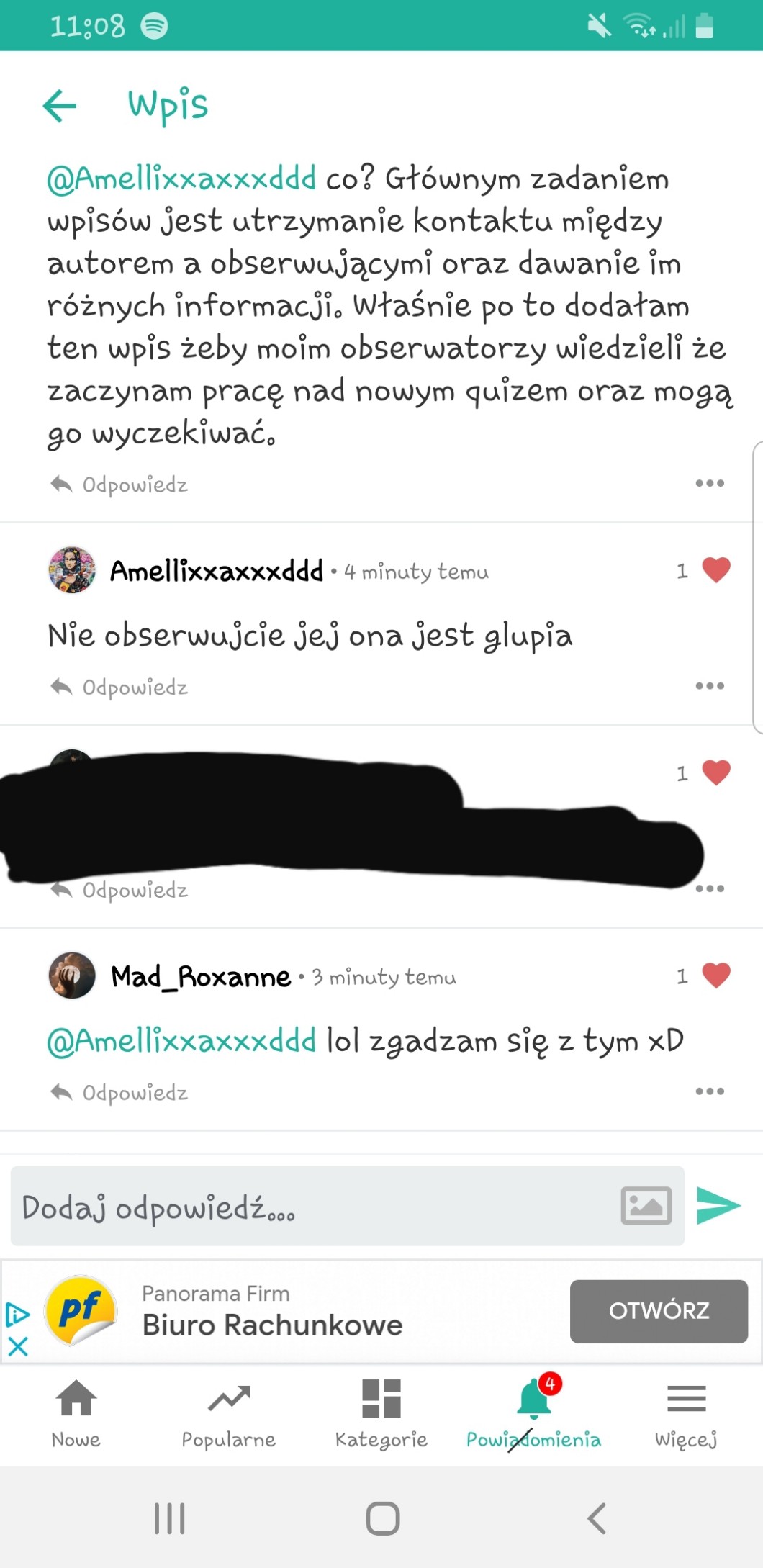This screenshot has height=1568, width=763.
Task: Go back using the top arrow
Action: click(x=60, y=106)
